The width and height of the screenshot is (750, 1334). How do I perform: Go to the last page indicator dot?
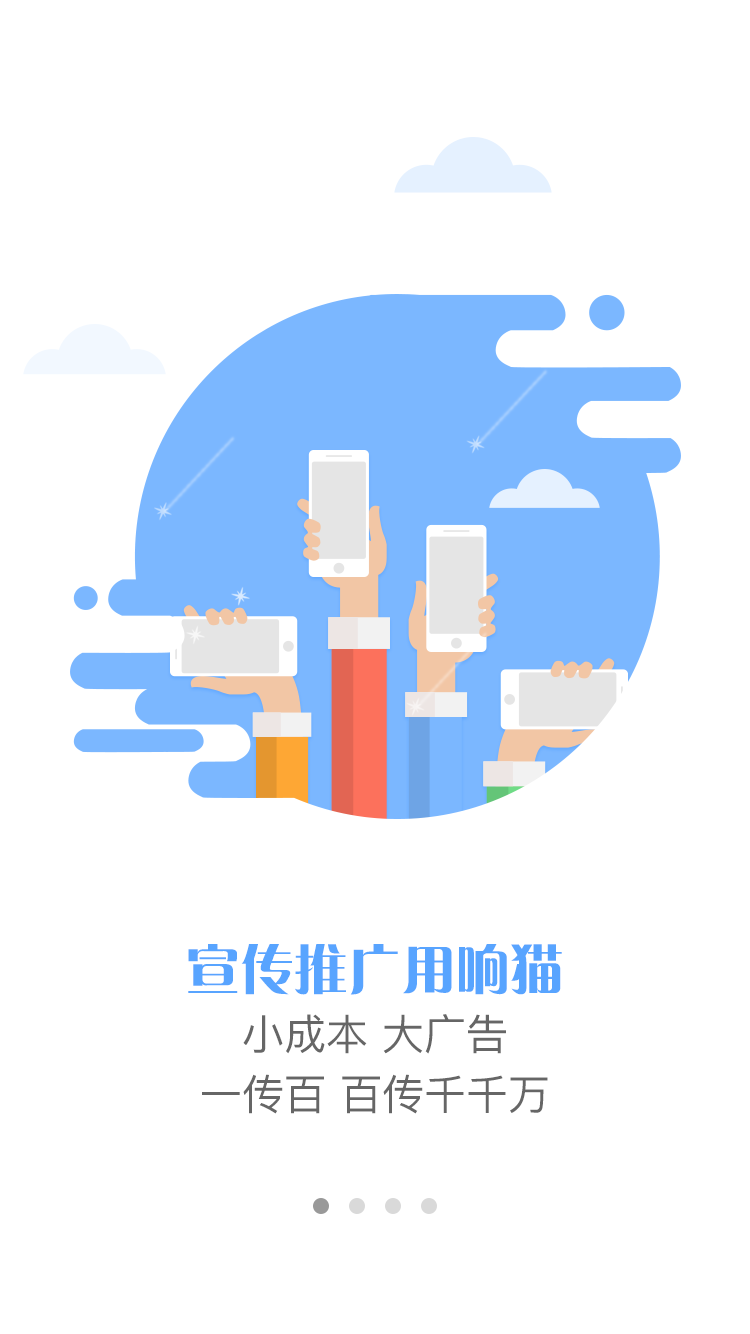pyautogui.click(x=429, y=1206)
